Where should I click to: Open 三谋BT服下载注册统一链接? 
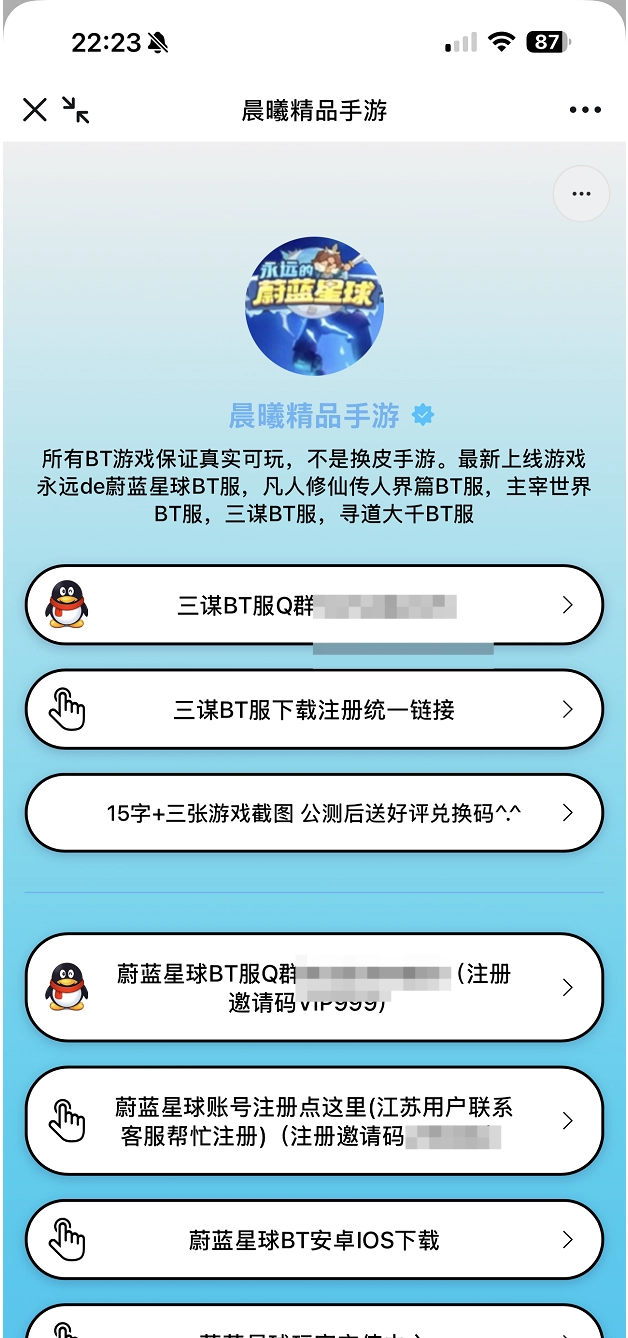(x=314, y=710)
